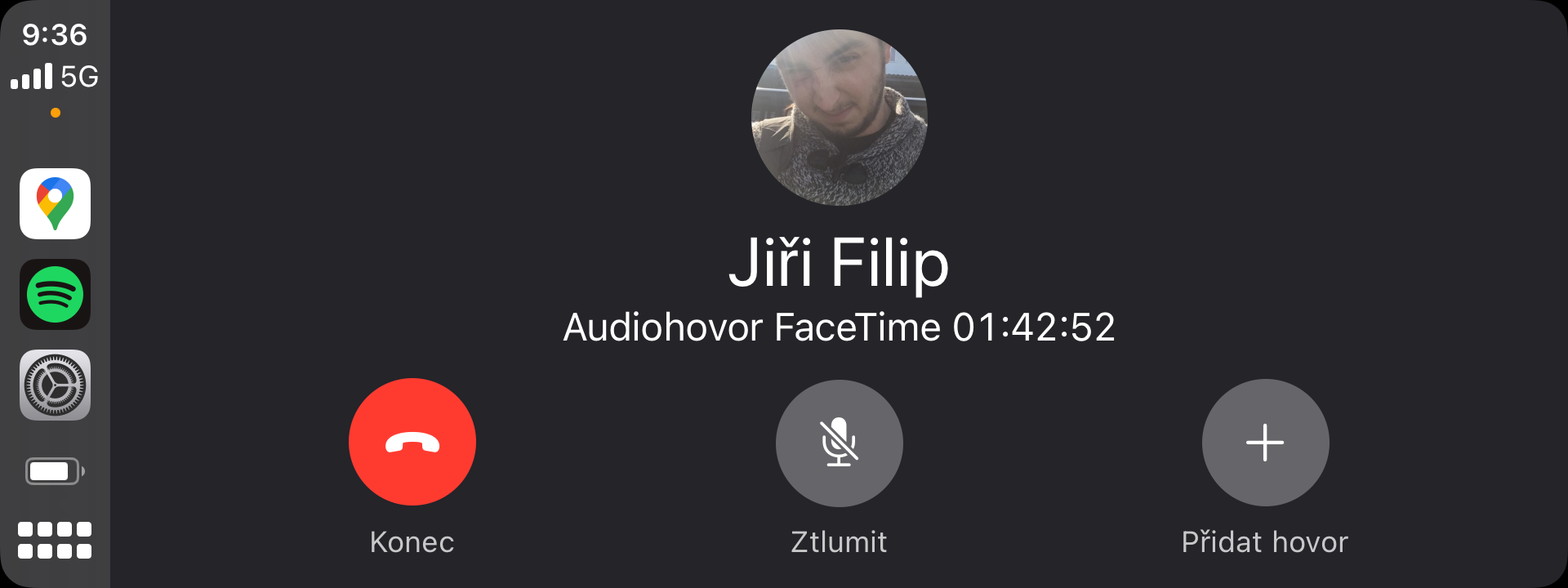Viewport: 1568px width, 588px height.
Task: Open Google Maps from the sidebar
Action: (x=55, y=203)
